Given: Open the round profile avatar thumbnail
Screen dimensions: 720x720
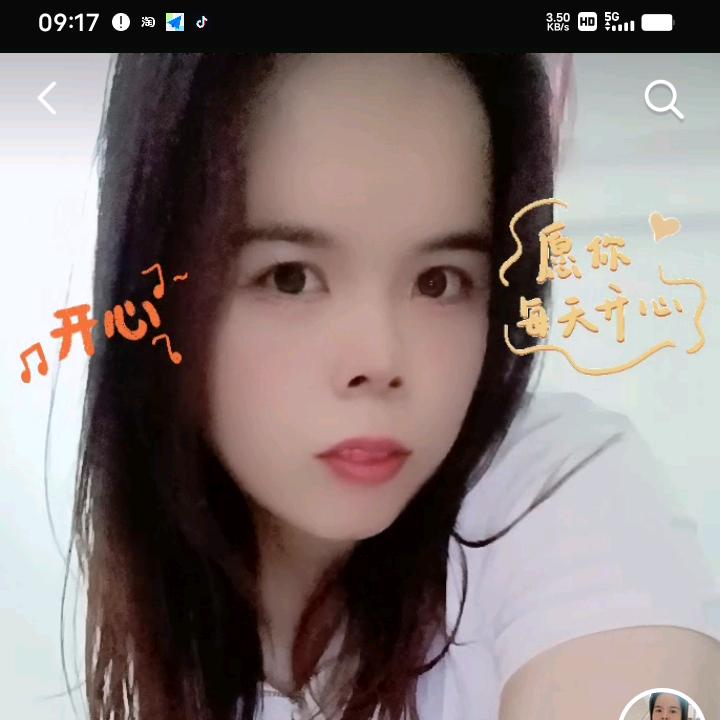Looking at the screenshot, I should coord(661,708).
